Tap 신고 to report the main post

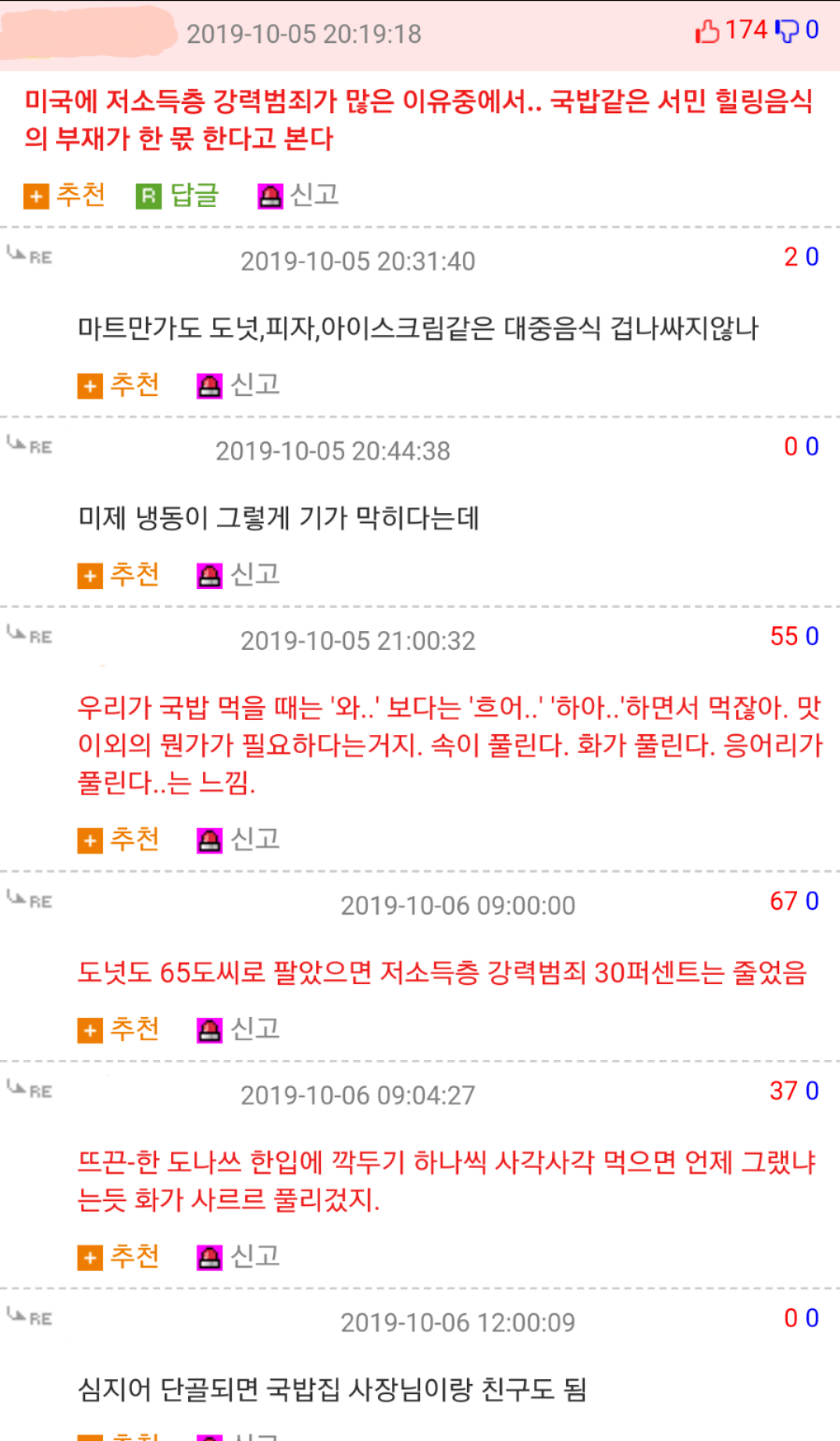pyautogui.click(x=299, y=195)
